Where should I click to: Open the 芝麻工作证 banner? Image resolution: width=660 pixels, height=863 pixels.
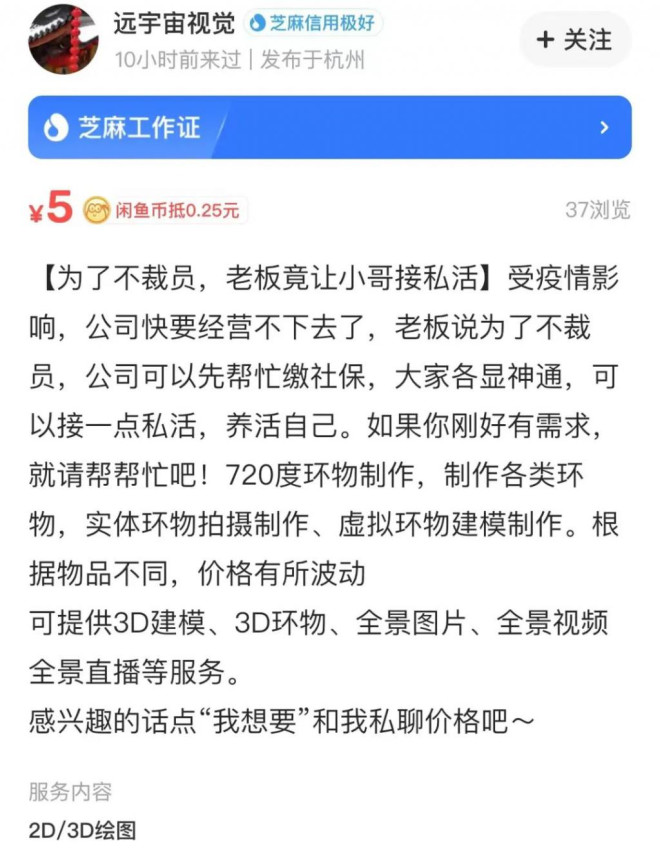tap(329, 128)
